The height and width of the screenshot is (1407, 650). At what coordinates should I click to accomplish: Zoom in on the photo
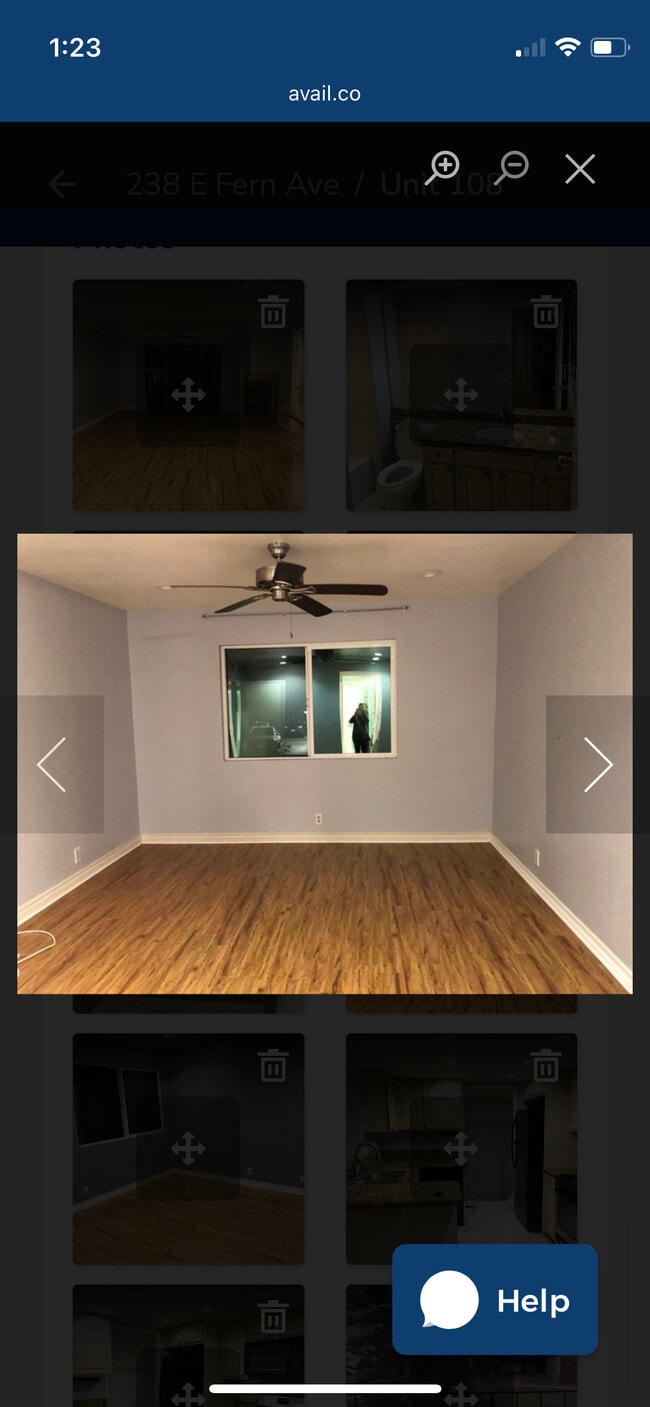[x=442, y=168]
